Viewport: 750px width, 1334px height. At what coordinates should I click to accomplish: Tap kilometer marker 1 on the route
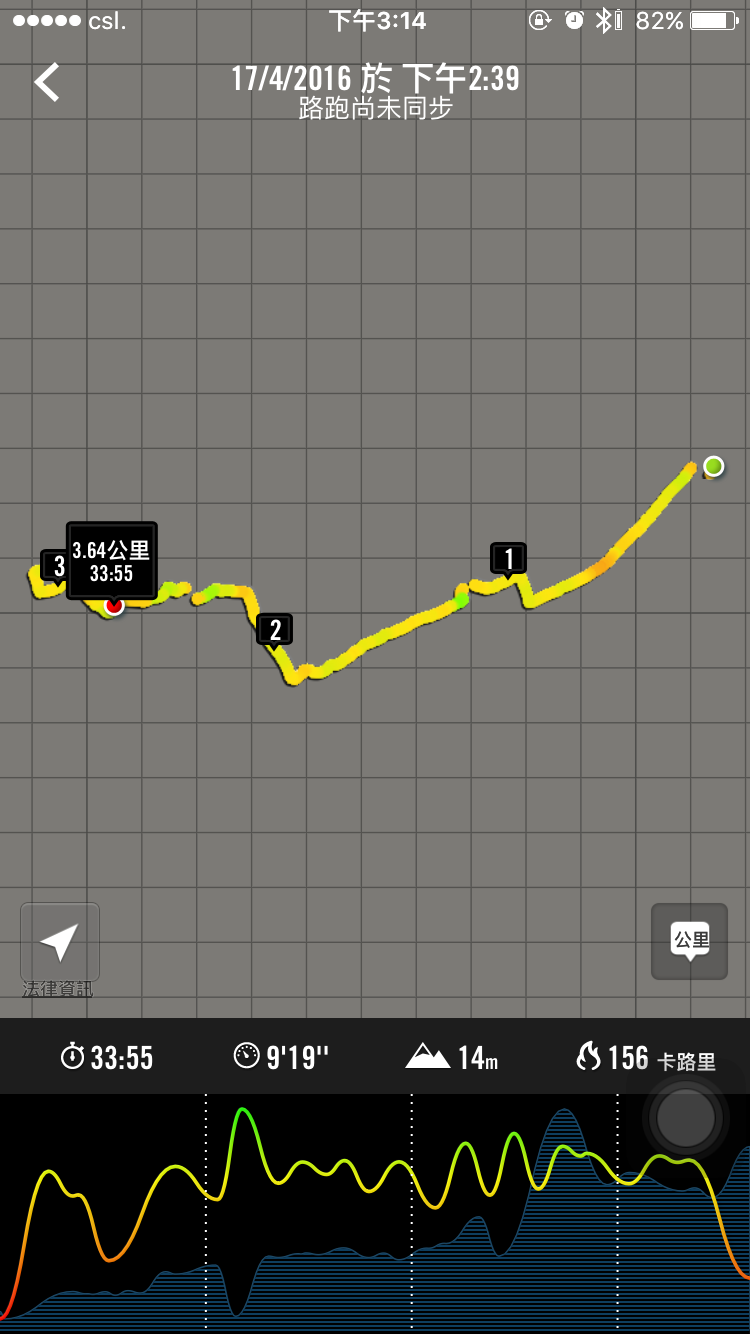tap(508, 558)
